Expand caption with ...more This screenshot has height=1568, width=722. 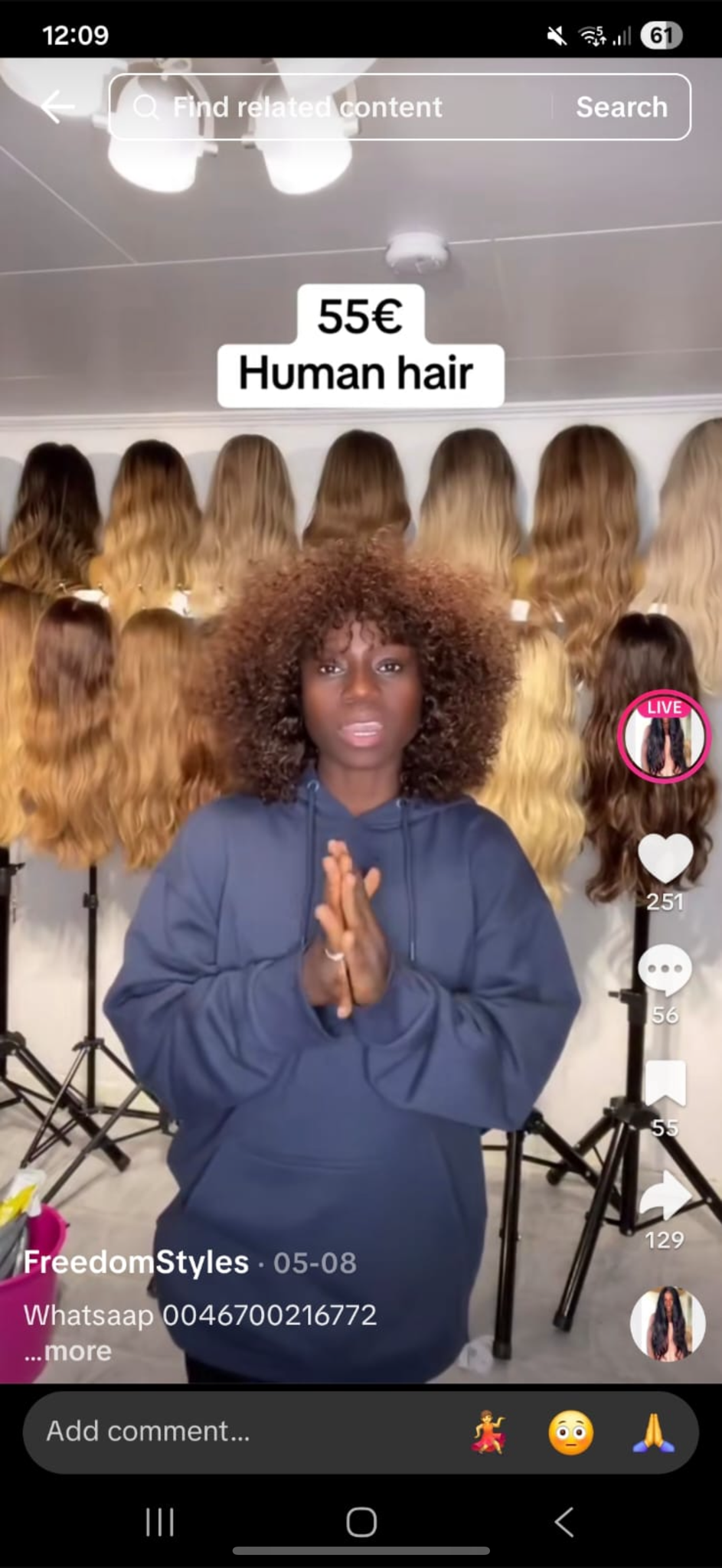(x=67, y=1351)
